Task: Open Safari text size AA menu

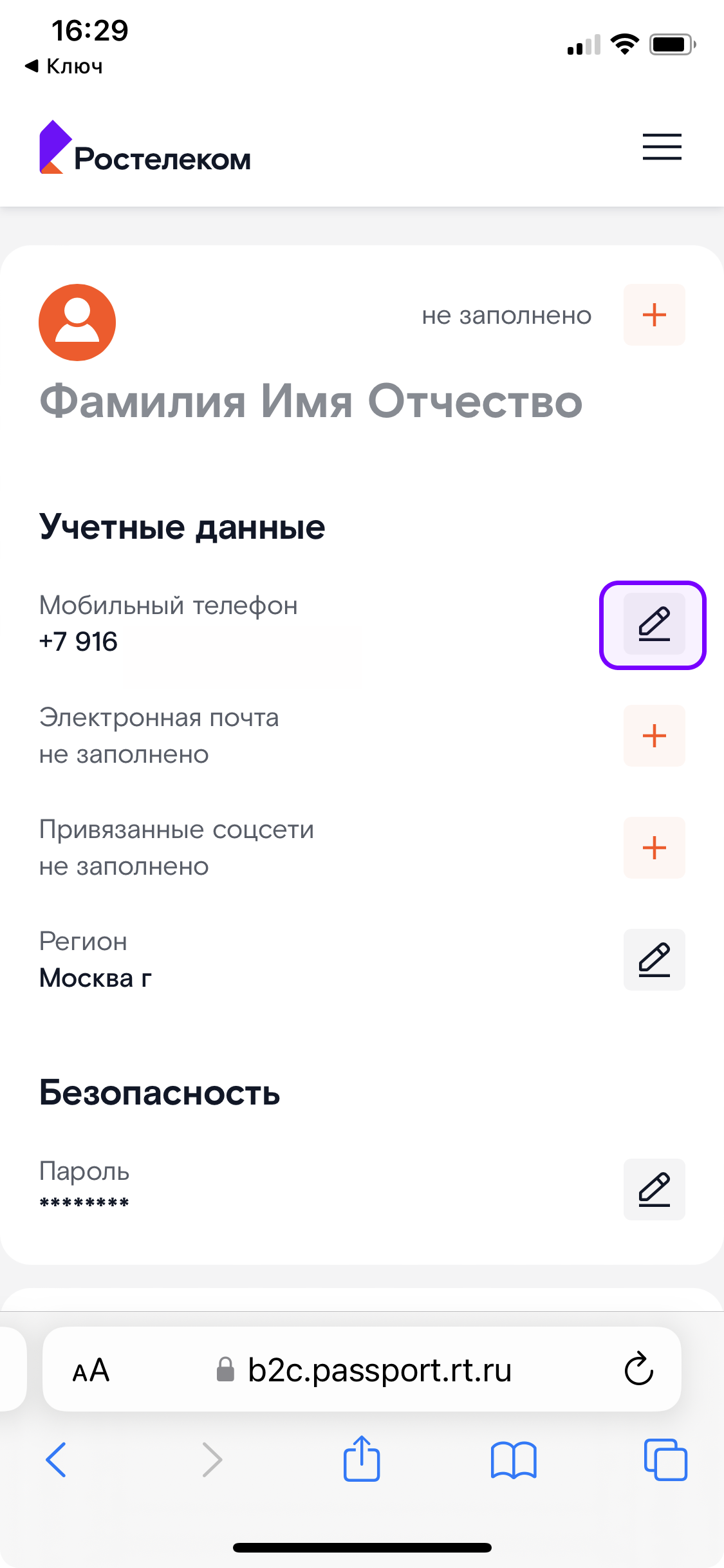Action: [x=91, y=1370]
